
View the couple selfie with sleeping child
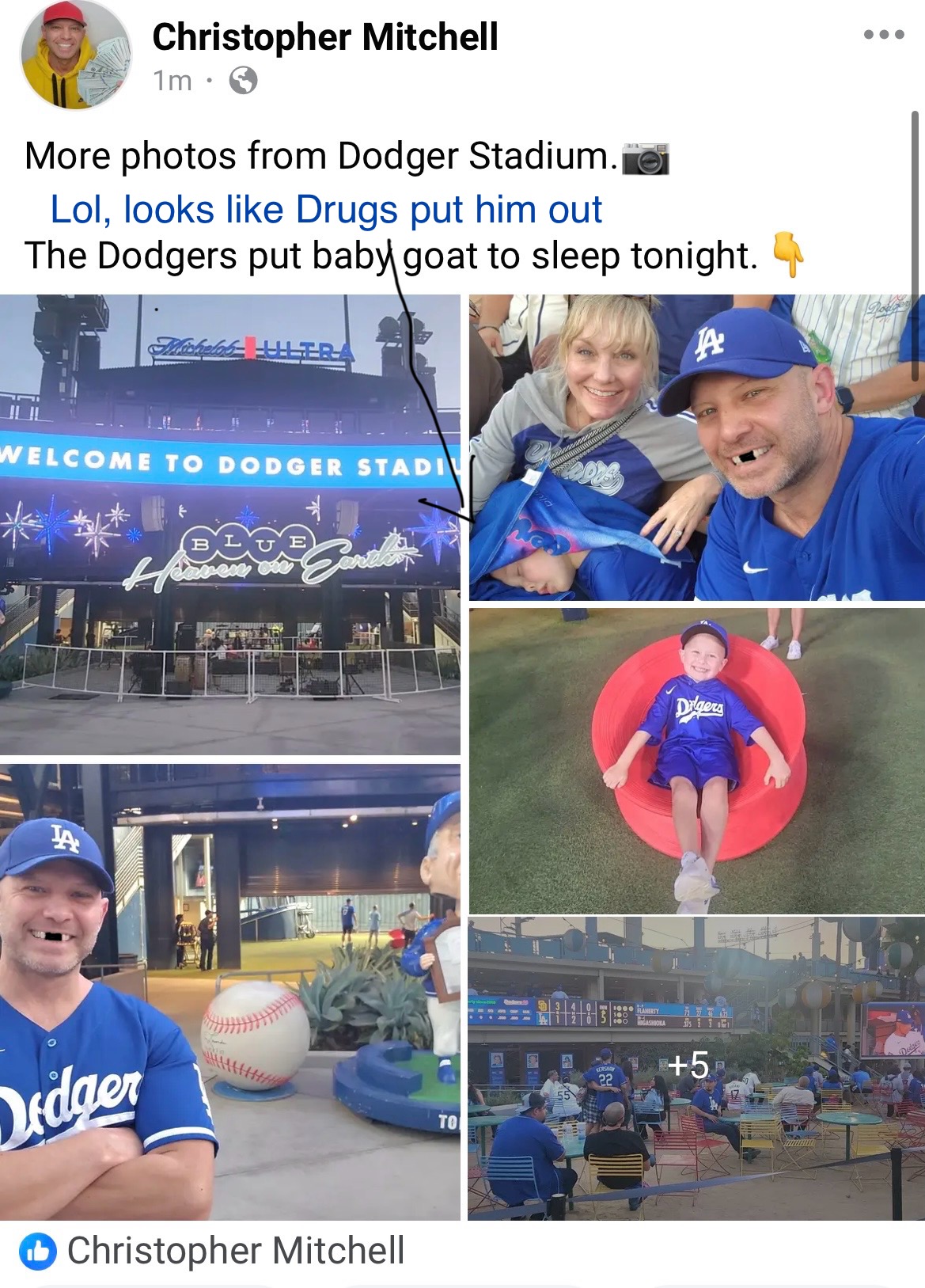point(696,447)
